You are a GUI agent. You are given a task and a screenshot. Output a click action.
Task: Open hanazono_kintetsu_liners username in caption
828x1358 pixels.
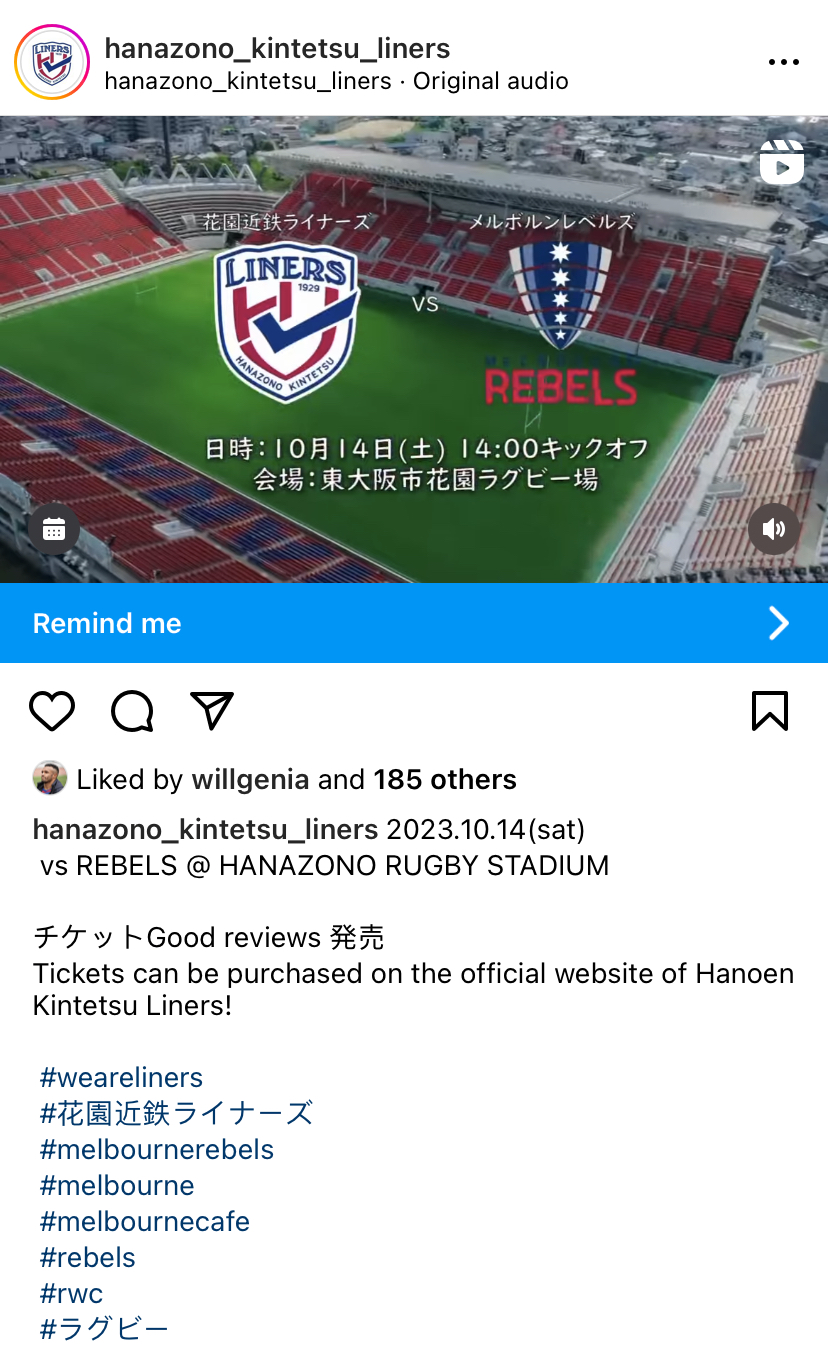pyautogui.click(x=205, y=830)
